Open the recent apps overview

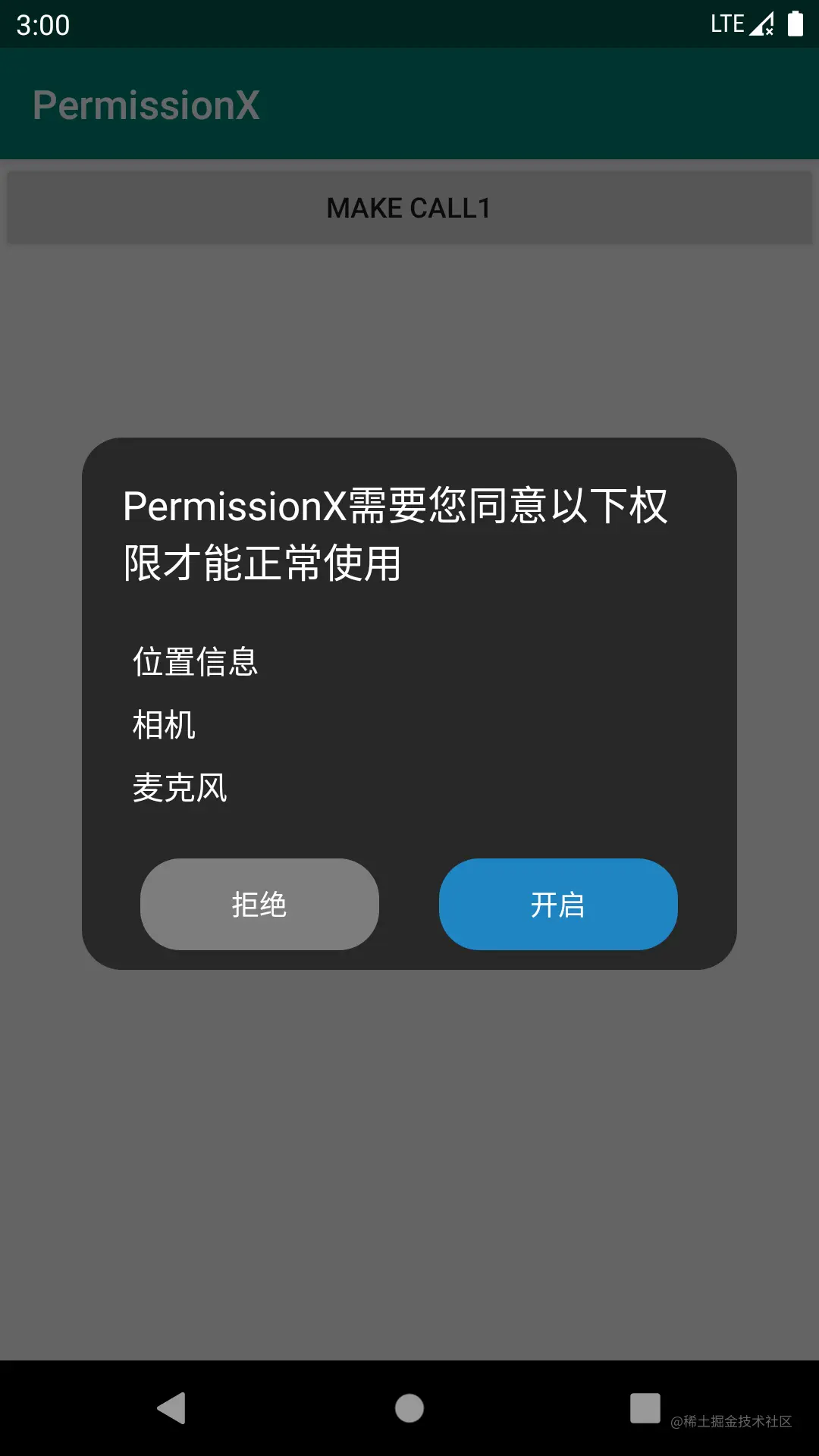(645, 1408)
